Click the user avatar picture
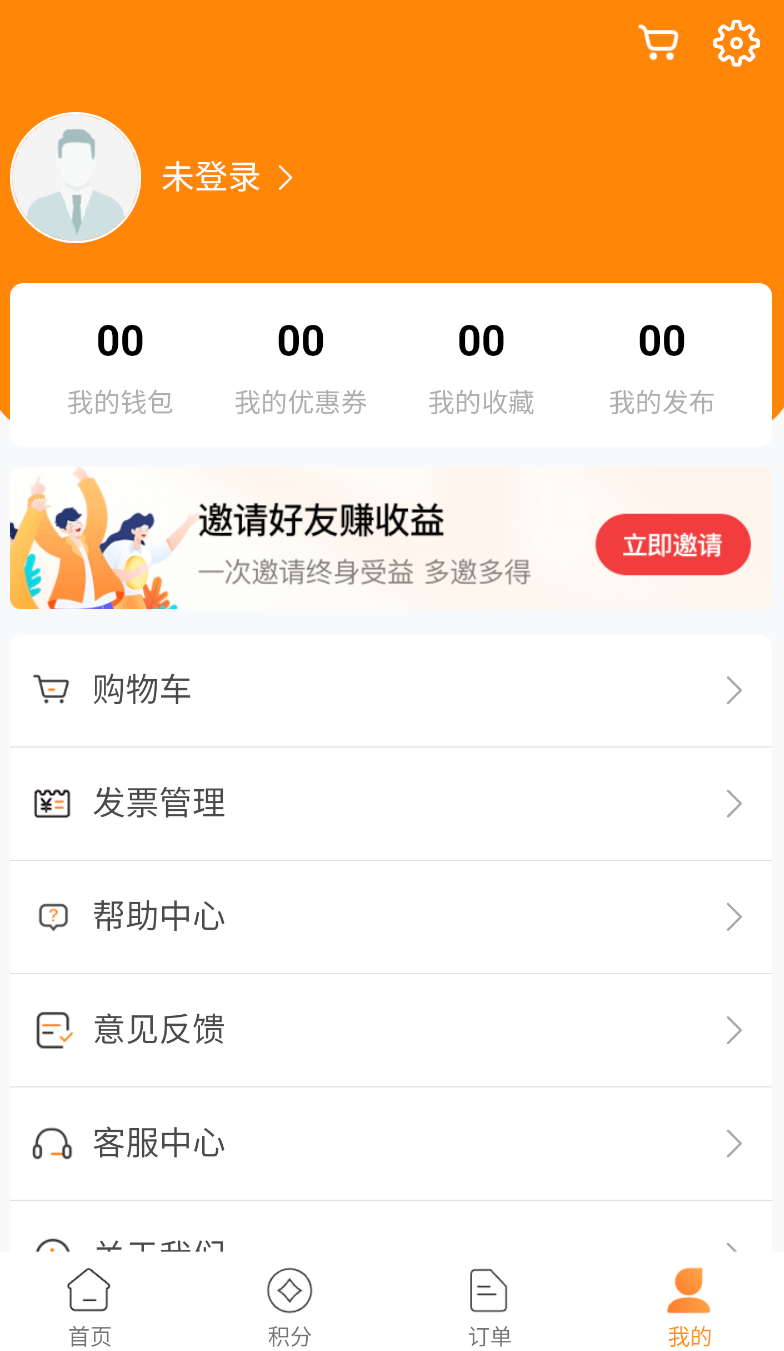 [75, 177]
